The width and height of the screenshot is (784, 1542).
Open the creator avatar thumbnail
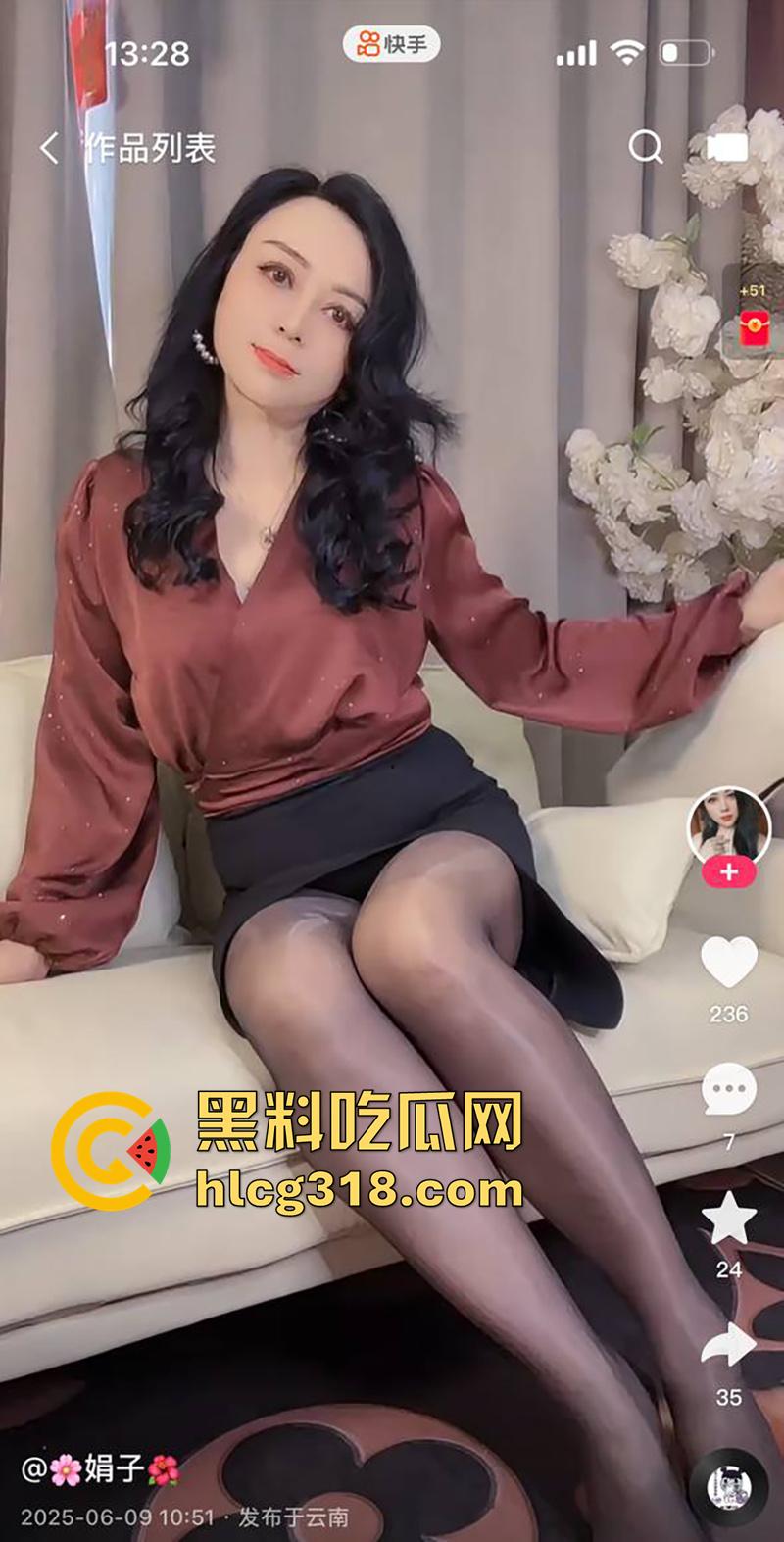[x=727, y=824]
